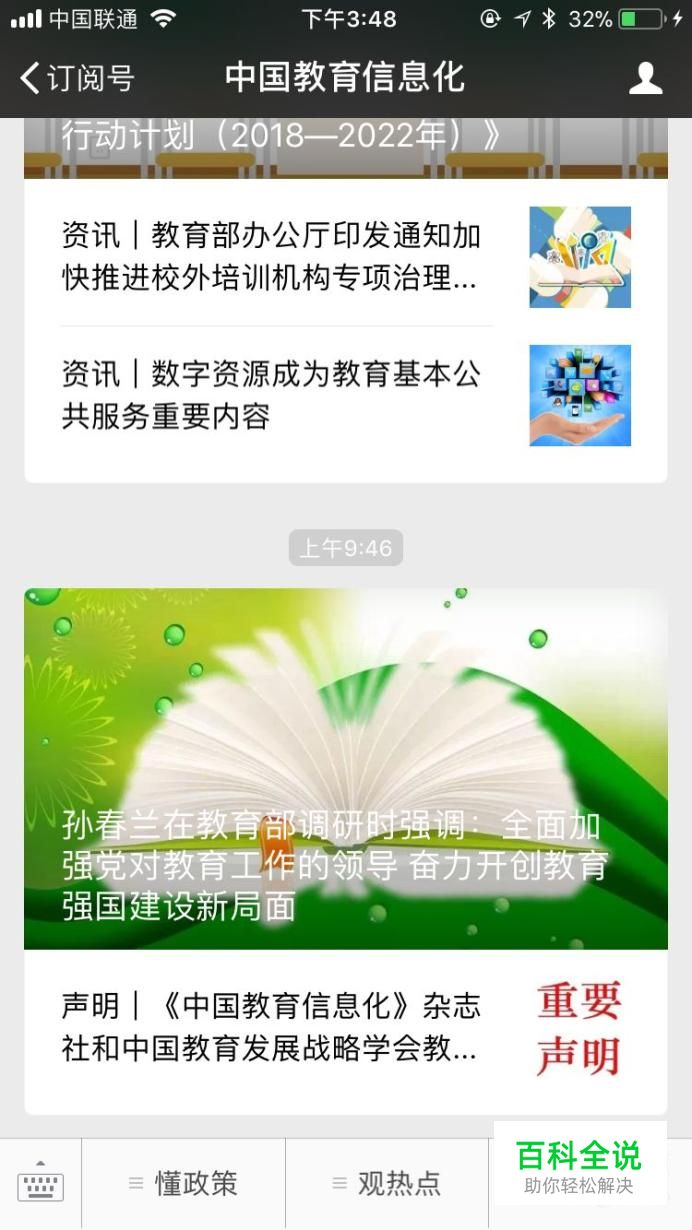This screenshot has width=692, height=1230.
Task: Open the 观热点 menu
Action: (x=387, y=1184)
